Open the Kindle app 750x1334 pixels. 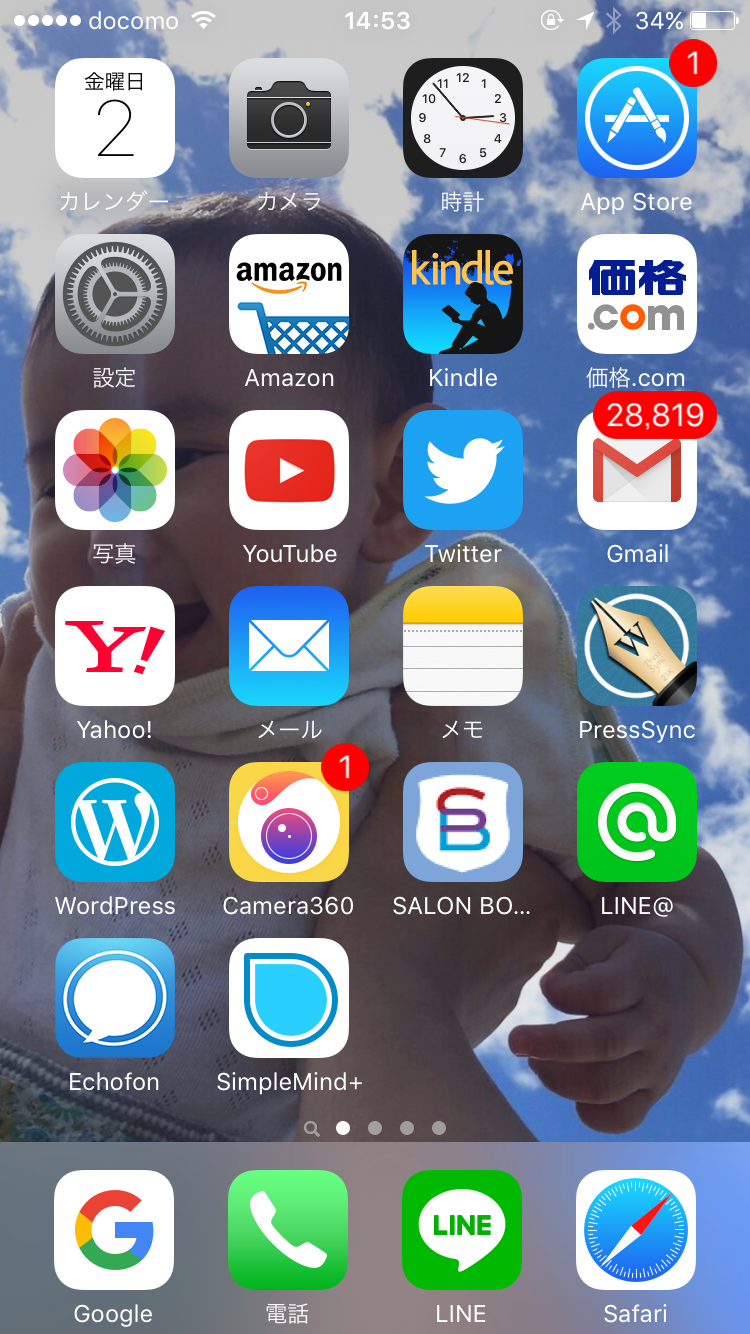463,294
